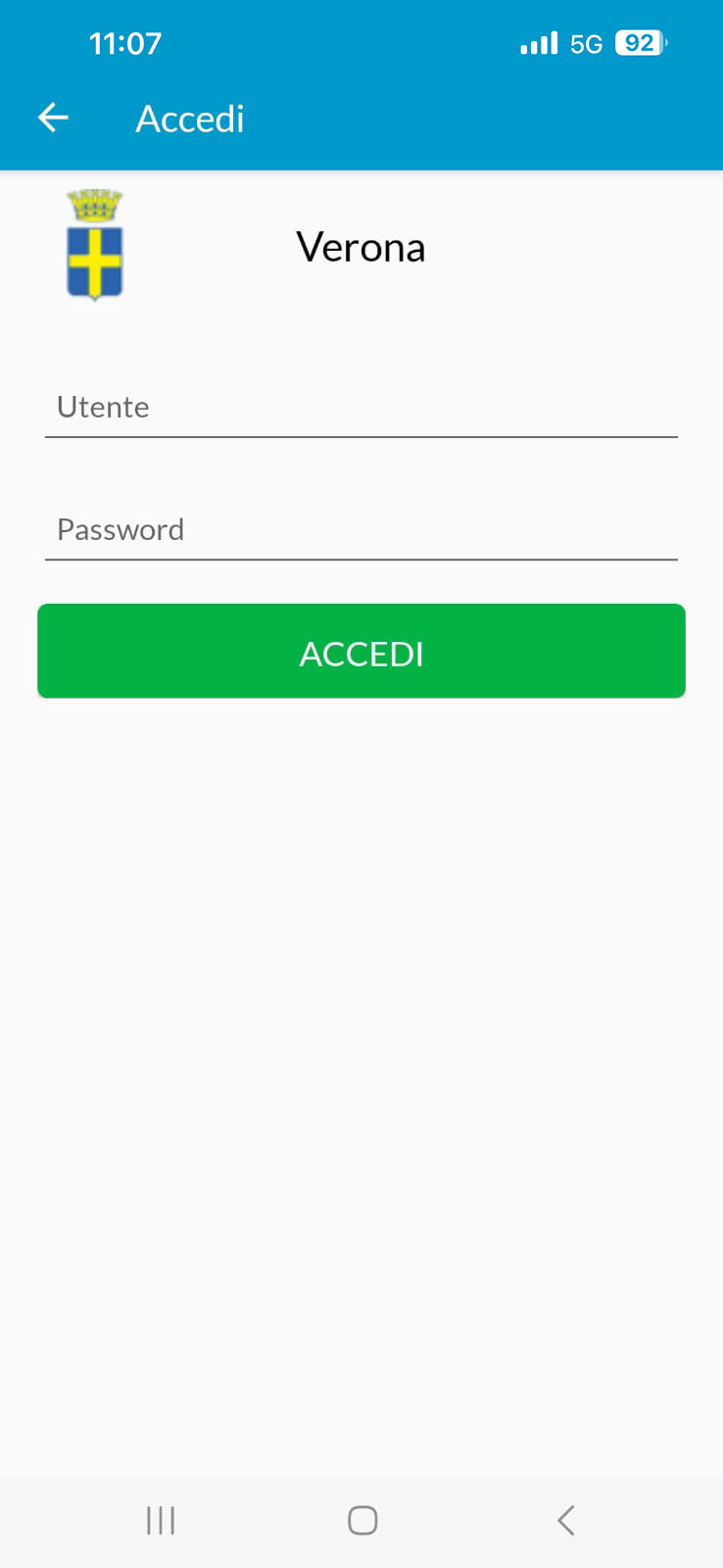Go to the home screen
This screenshot has width=723, height=1568.
362,1520
